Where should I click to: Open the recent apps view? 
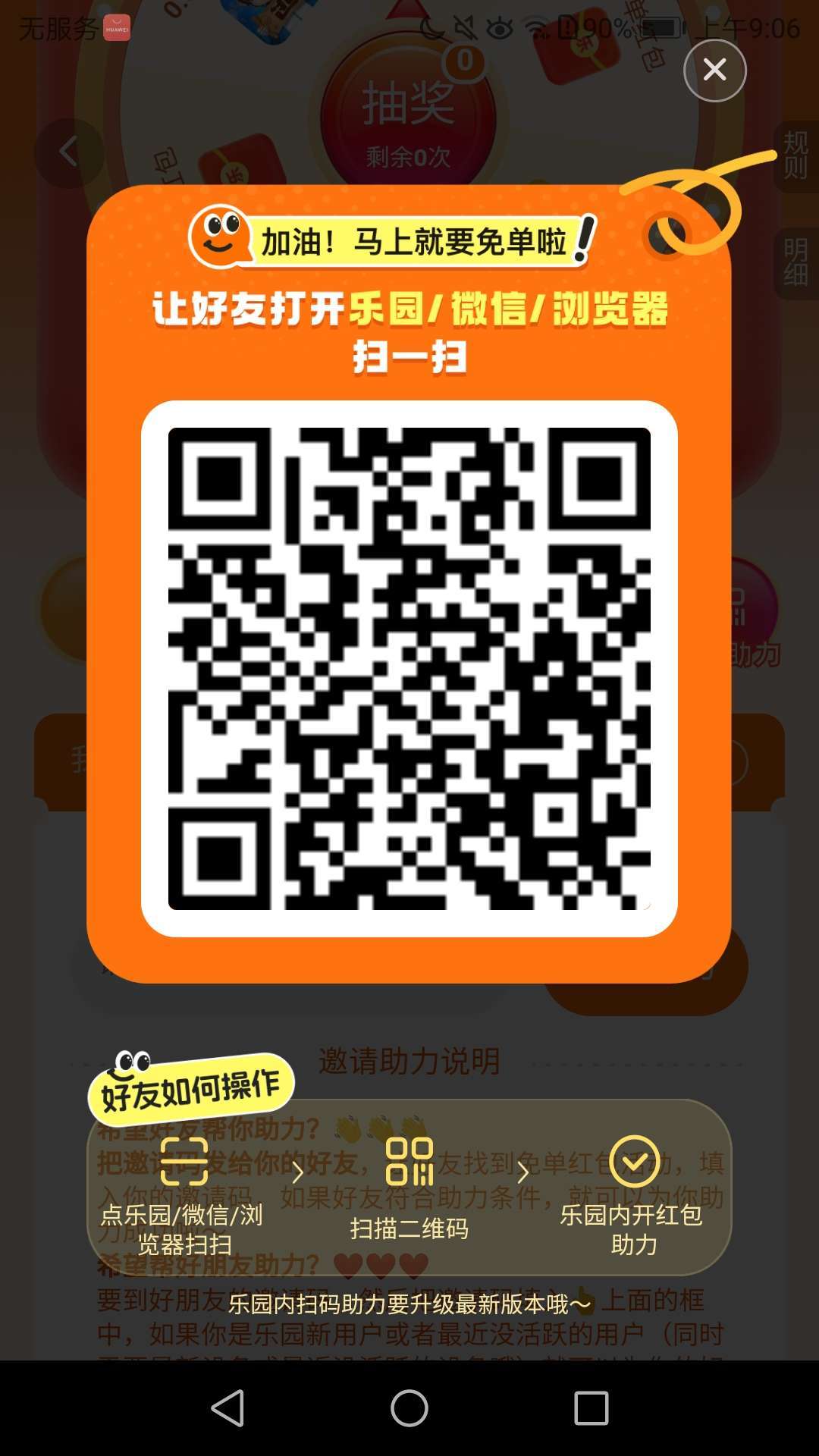591,1408
